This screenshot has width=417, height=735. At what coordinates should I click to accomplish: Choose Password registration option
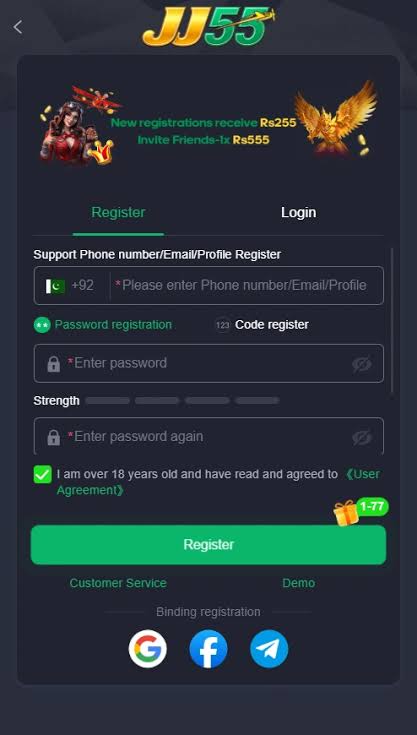[x=103, y=325]
